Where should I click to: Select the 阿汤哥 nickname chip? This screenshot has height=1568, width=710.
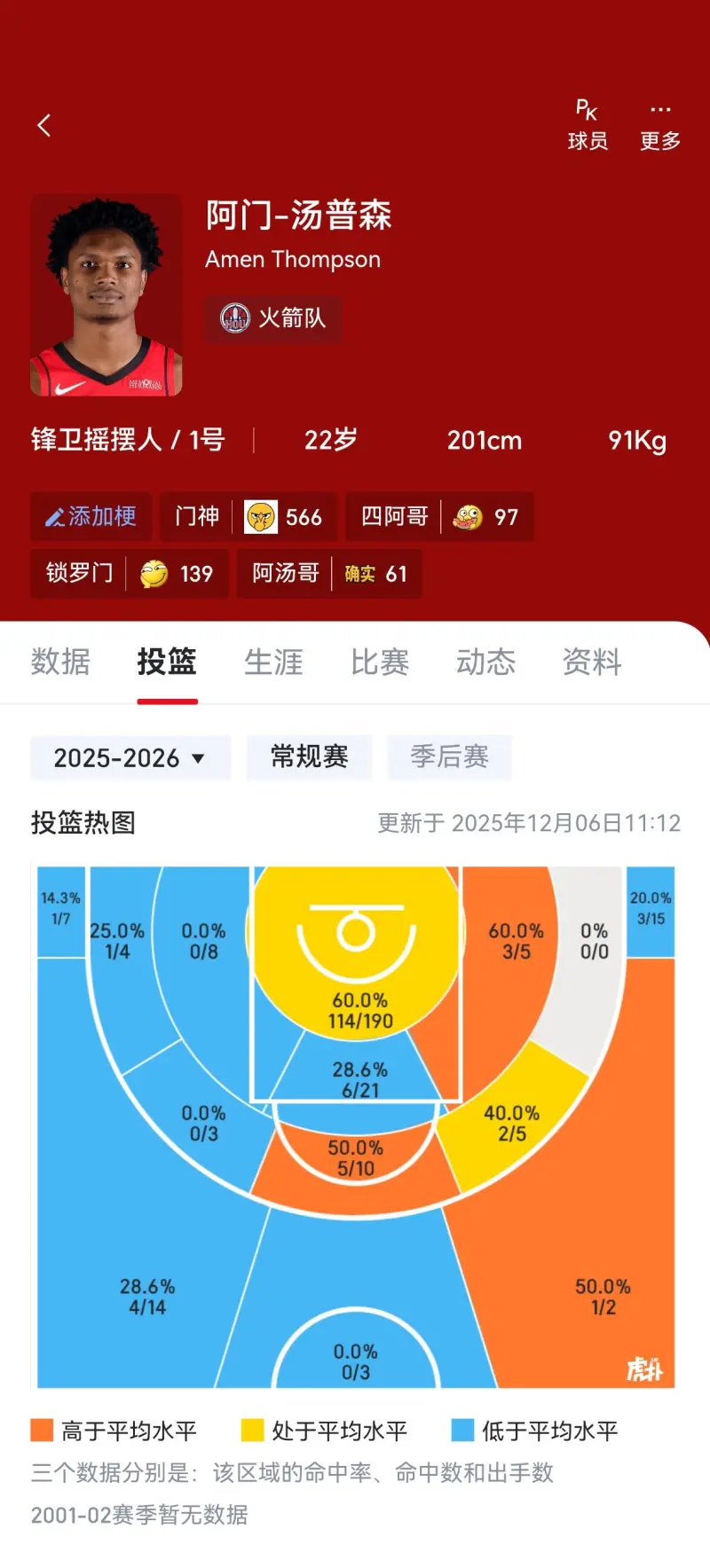(x=328, y=573)
